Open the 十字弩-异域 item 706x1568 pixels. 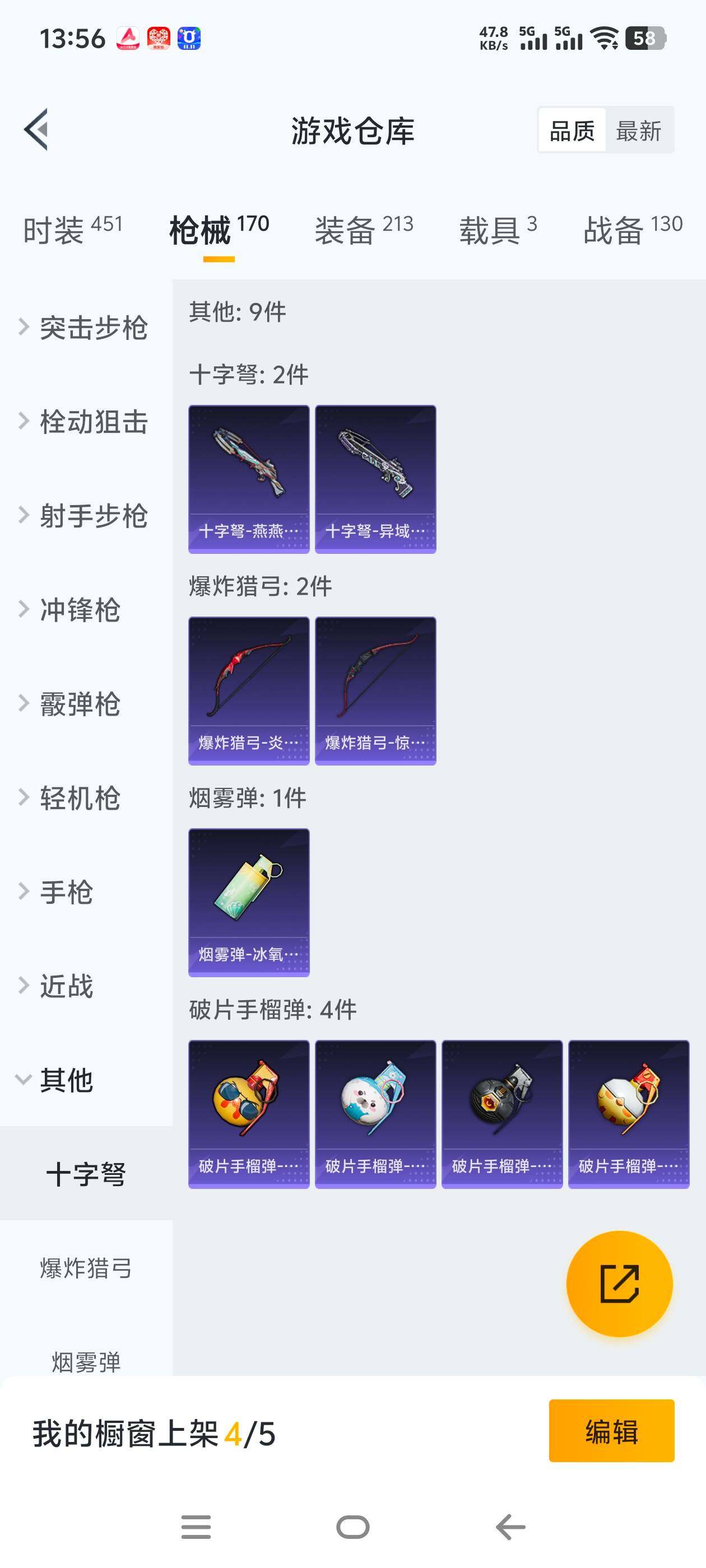[x=375, y=479]
